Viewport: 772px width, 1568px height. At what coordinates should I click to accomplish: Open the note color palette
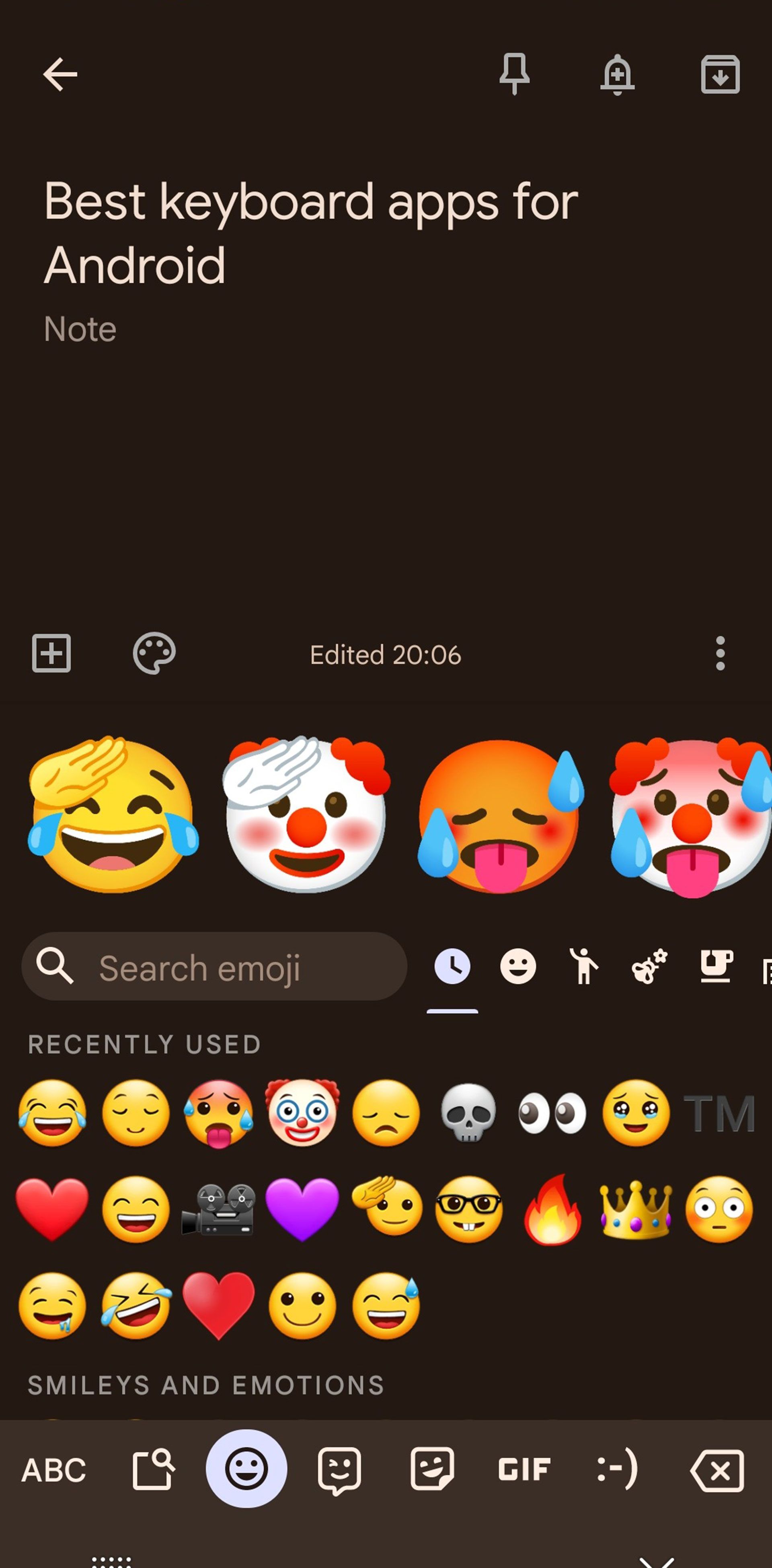[x=154, y=654]
